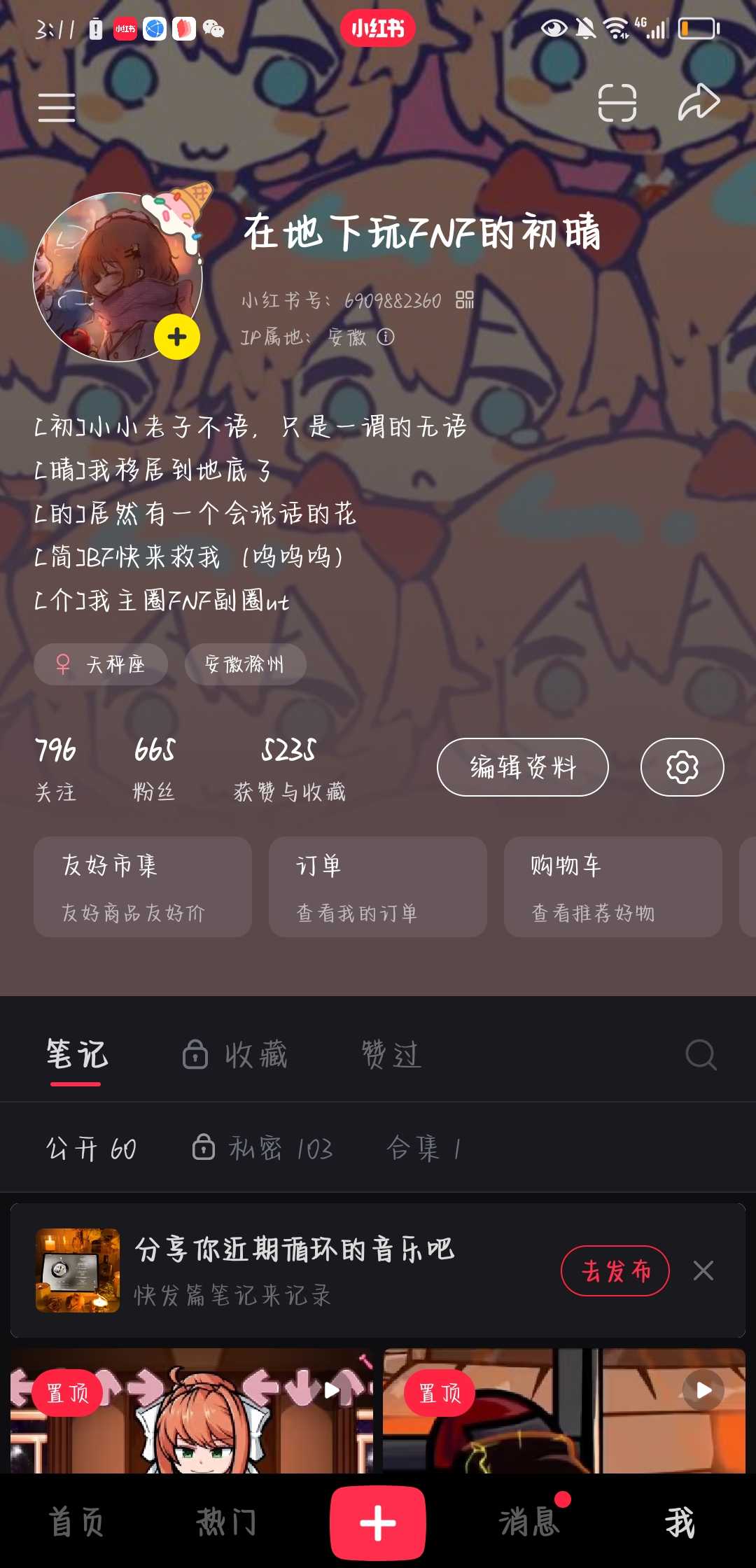Open the 消息 tab
This screenshot has width=756, height=1568.
pos(529,1522)
